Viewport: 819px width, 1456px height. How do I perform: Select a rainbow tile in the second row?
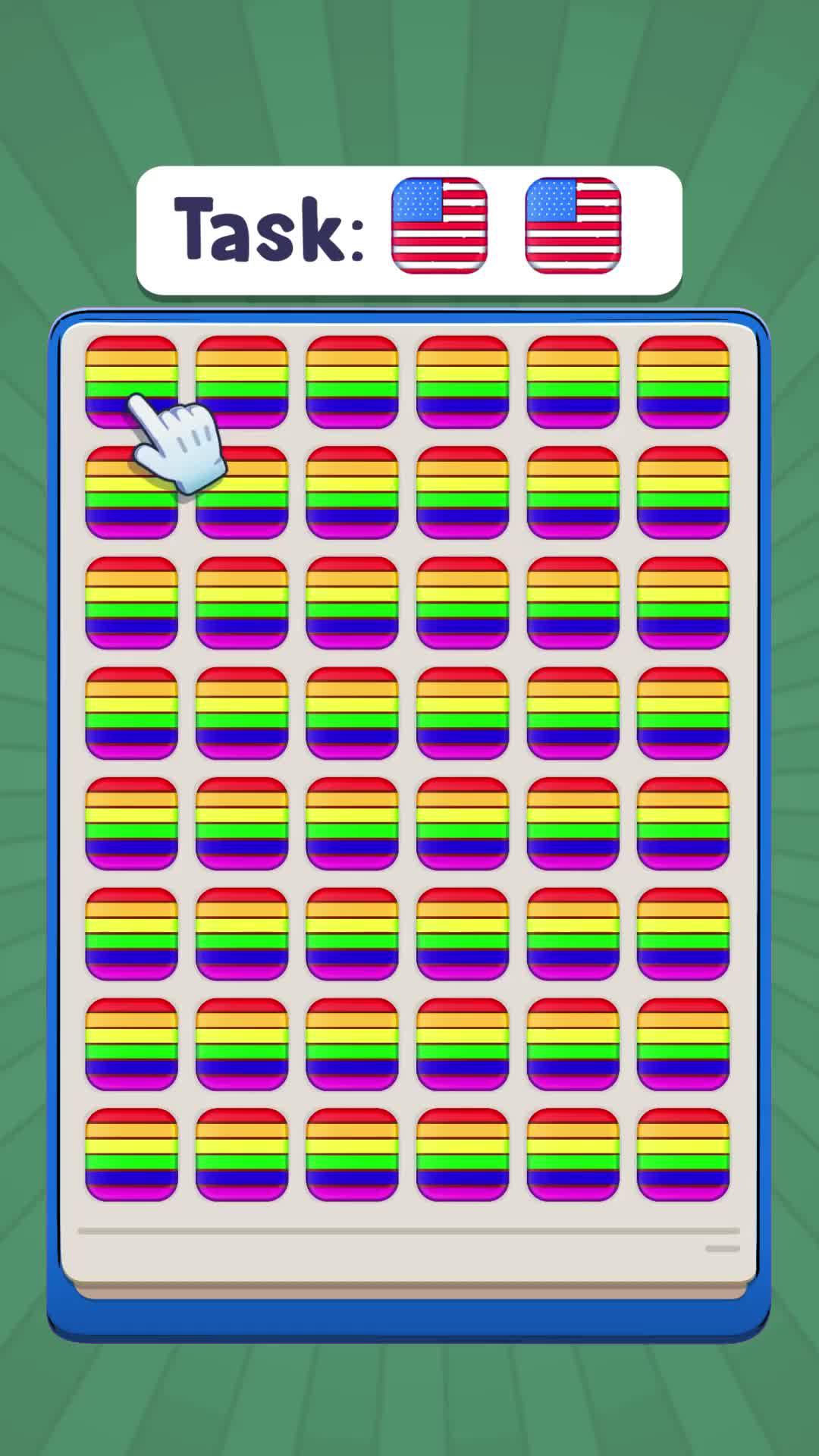click(352, 493)
